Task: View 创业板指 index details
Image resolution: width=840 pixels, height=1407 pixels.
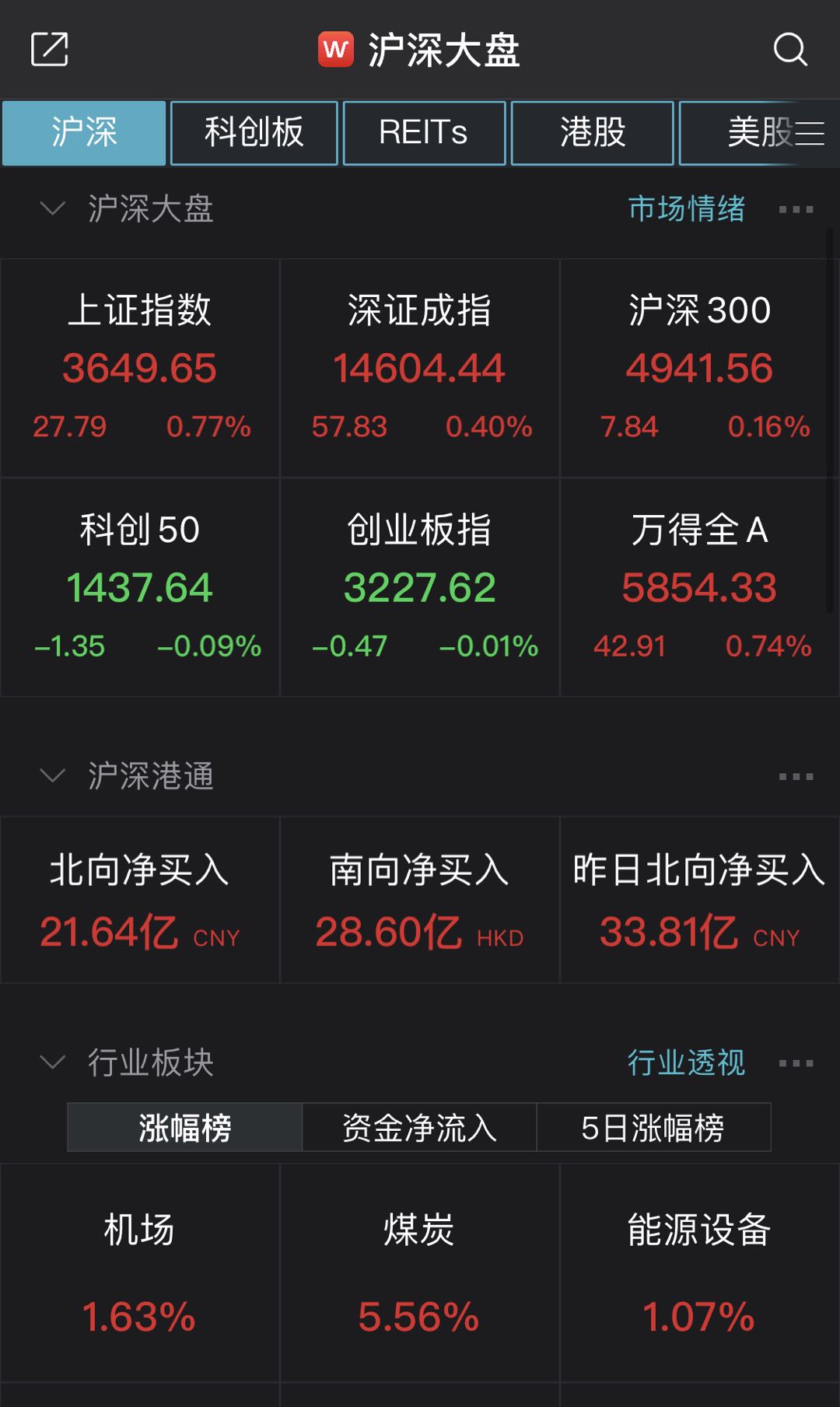Action: 419,586
